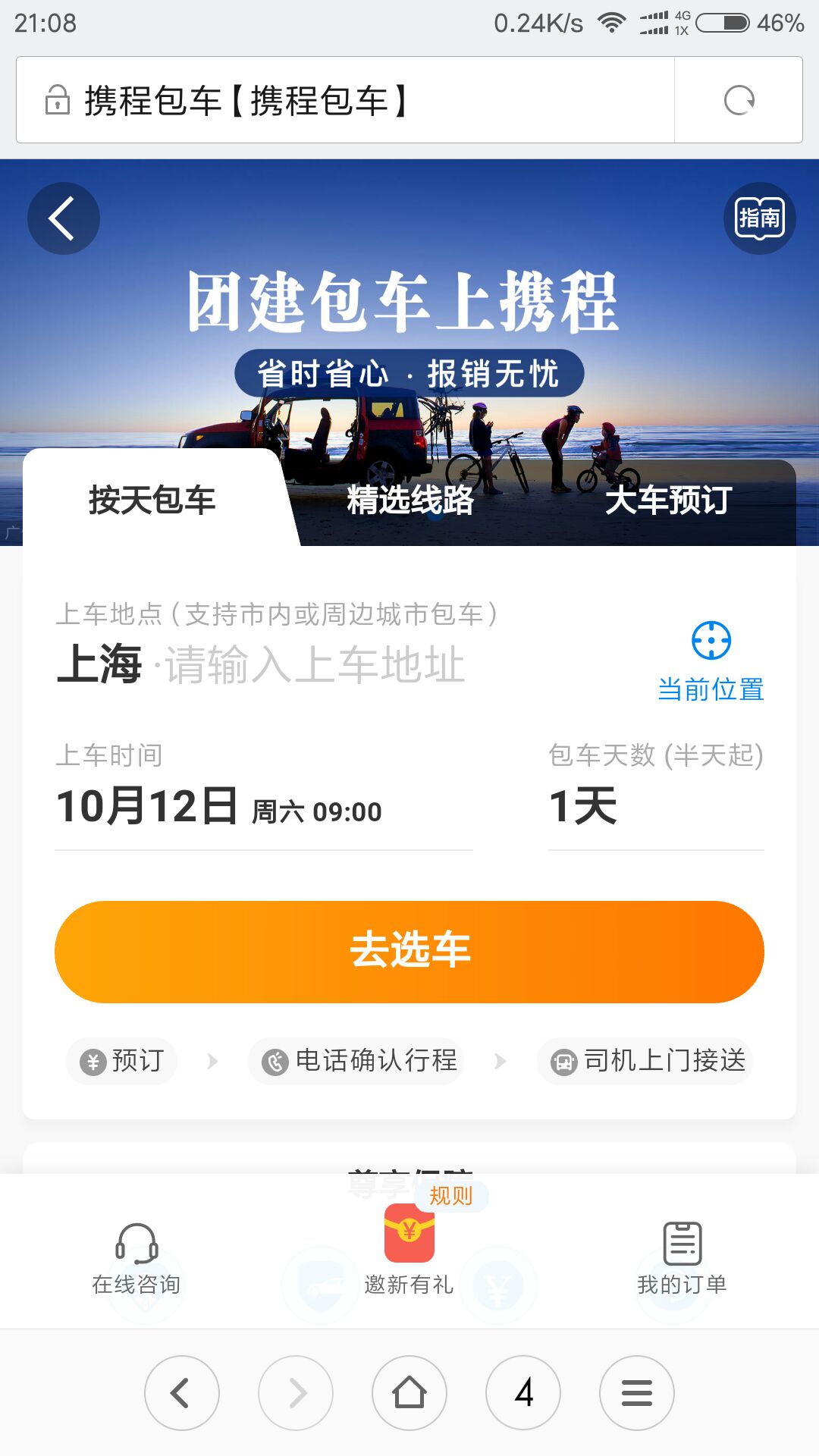Tap the browser address bar
Screen dimensions: 819x1456
coord(345,100)
